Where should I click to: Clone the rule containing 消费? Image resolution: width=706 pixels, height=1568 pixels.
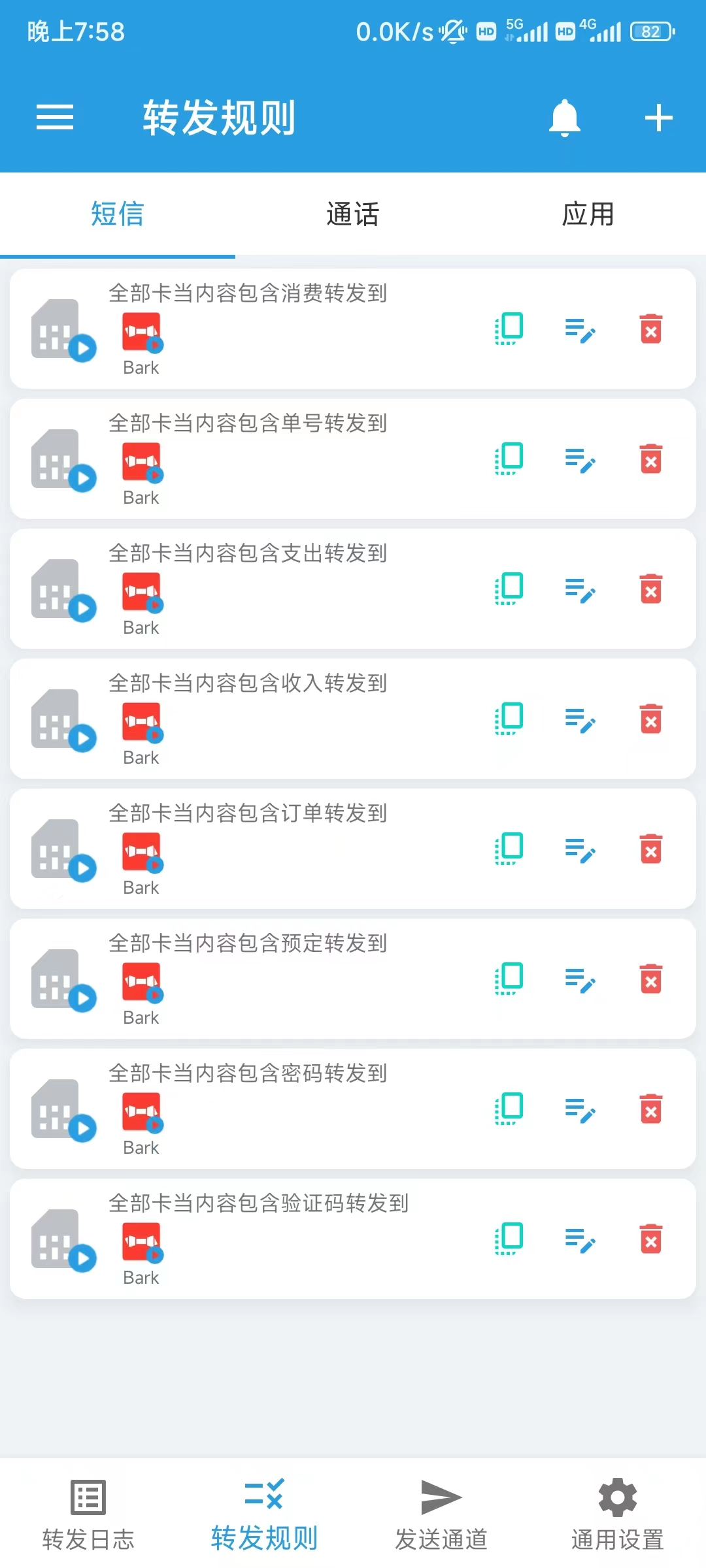(x=509, y=329)
